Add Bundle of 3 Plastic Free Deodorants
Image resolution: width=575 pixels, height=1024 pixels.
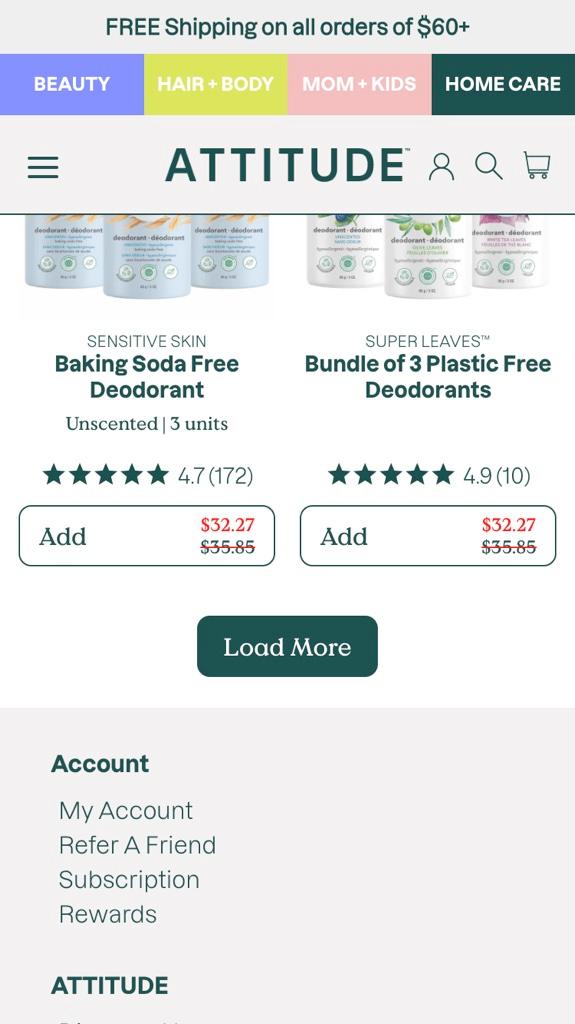[x=428, y=536]
